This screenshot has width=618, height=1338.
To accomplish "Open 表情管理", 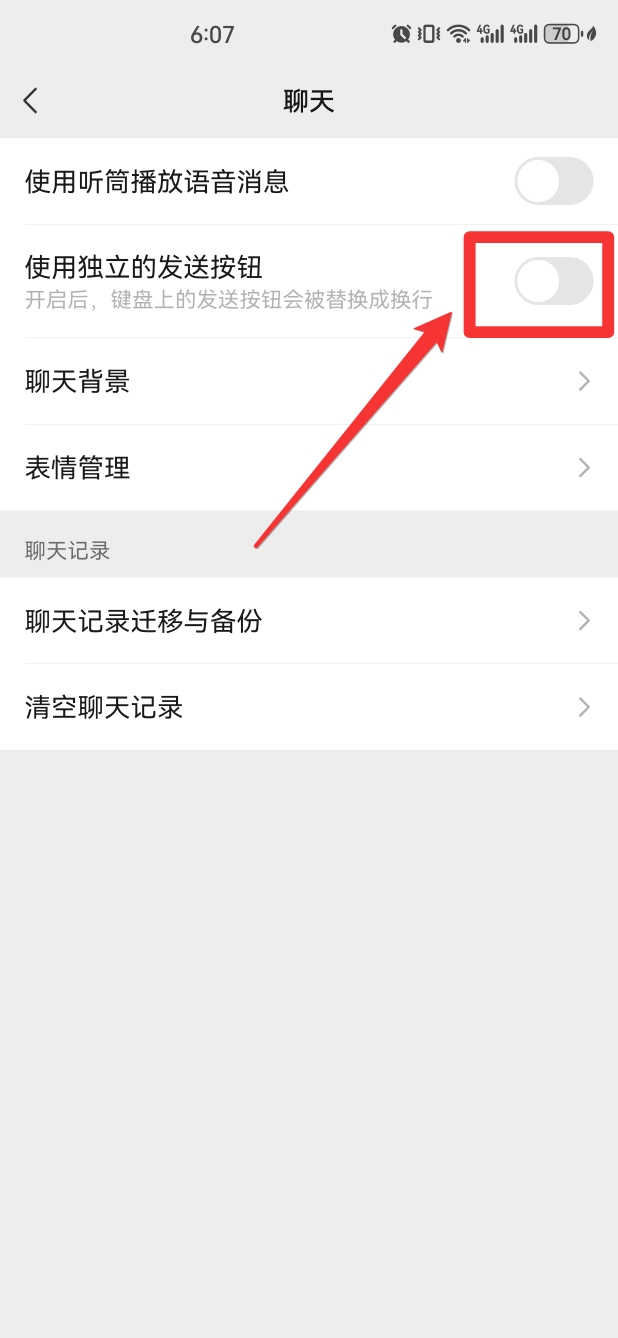I will 309,467.
